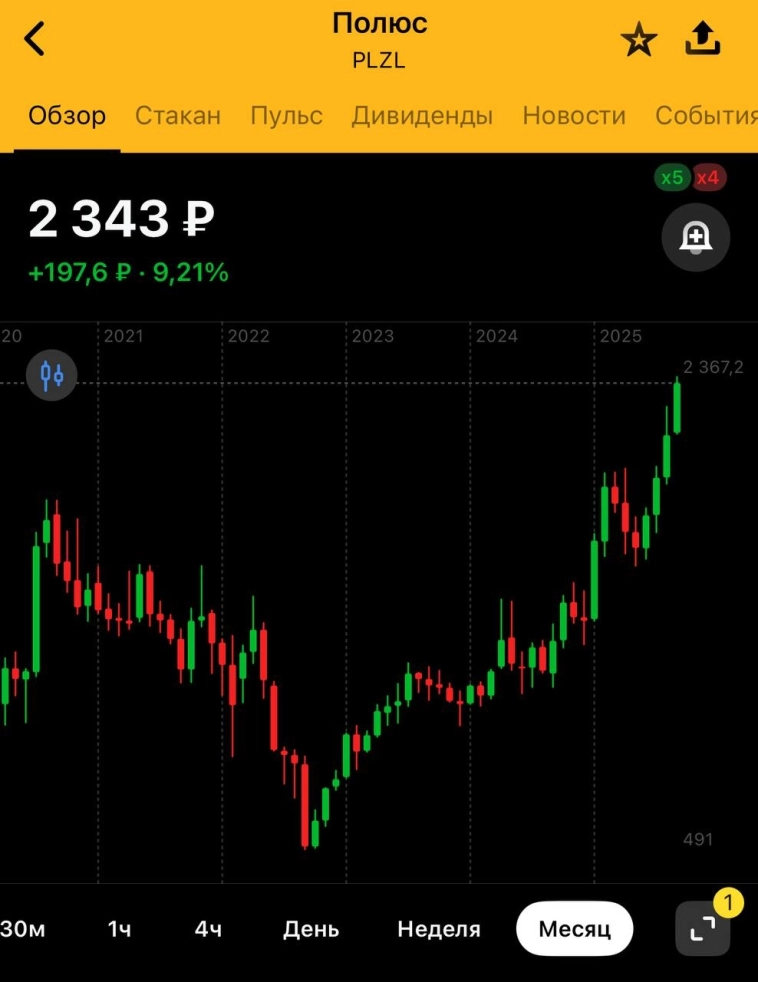Screen dimensions: 758x982
Task: Create a price alert with the bell
Action: (695, 238)
